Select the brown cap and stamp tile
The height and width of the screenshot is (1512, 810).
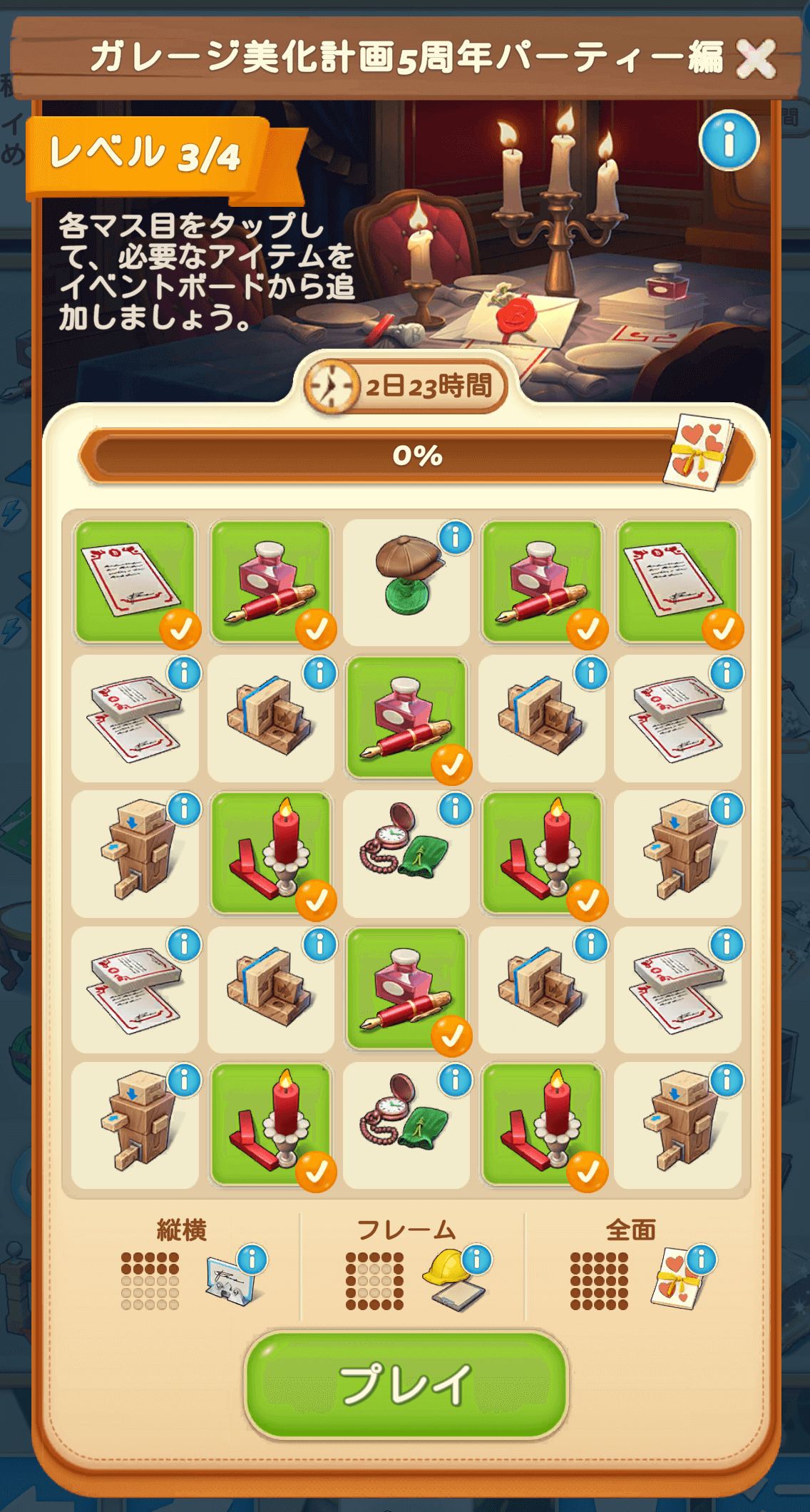click(406, 582)
